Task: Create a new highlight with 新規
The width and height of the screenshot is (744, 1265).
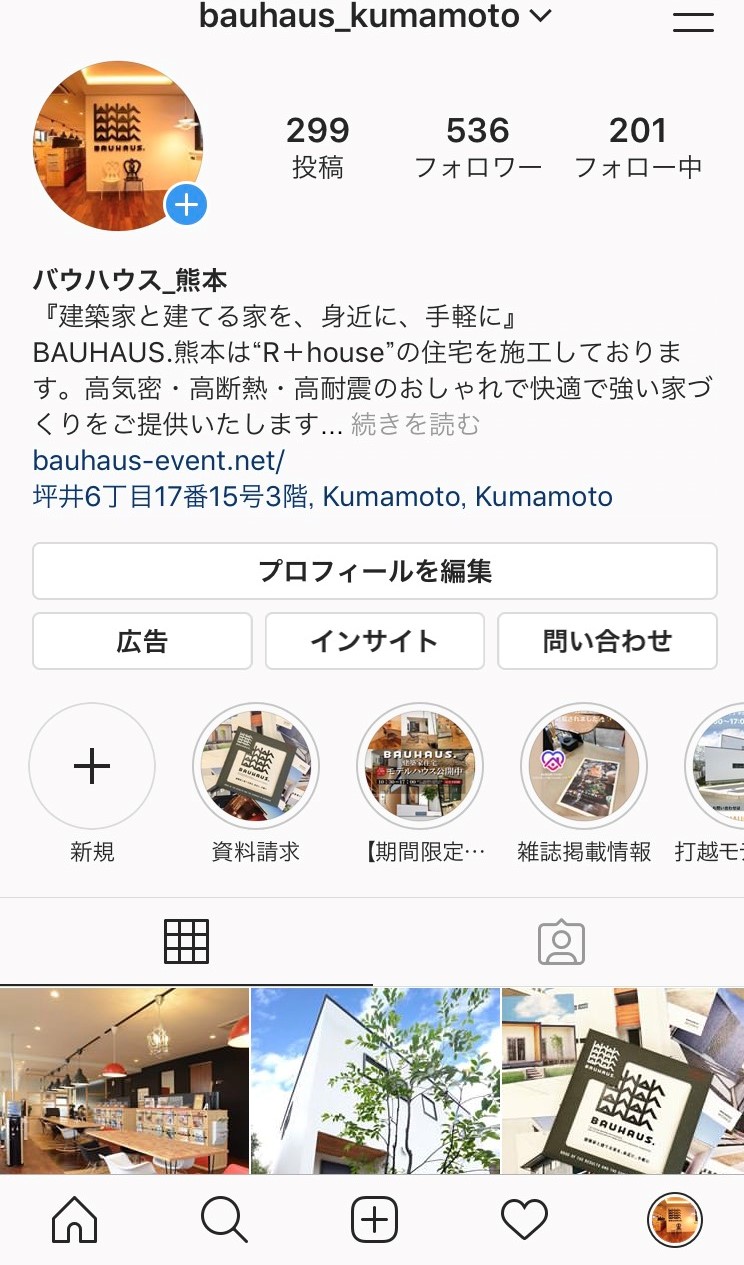Action: click(x=92, y=767)
